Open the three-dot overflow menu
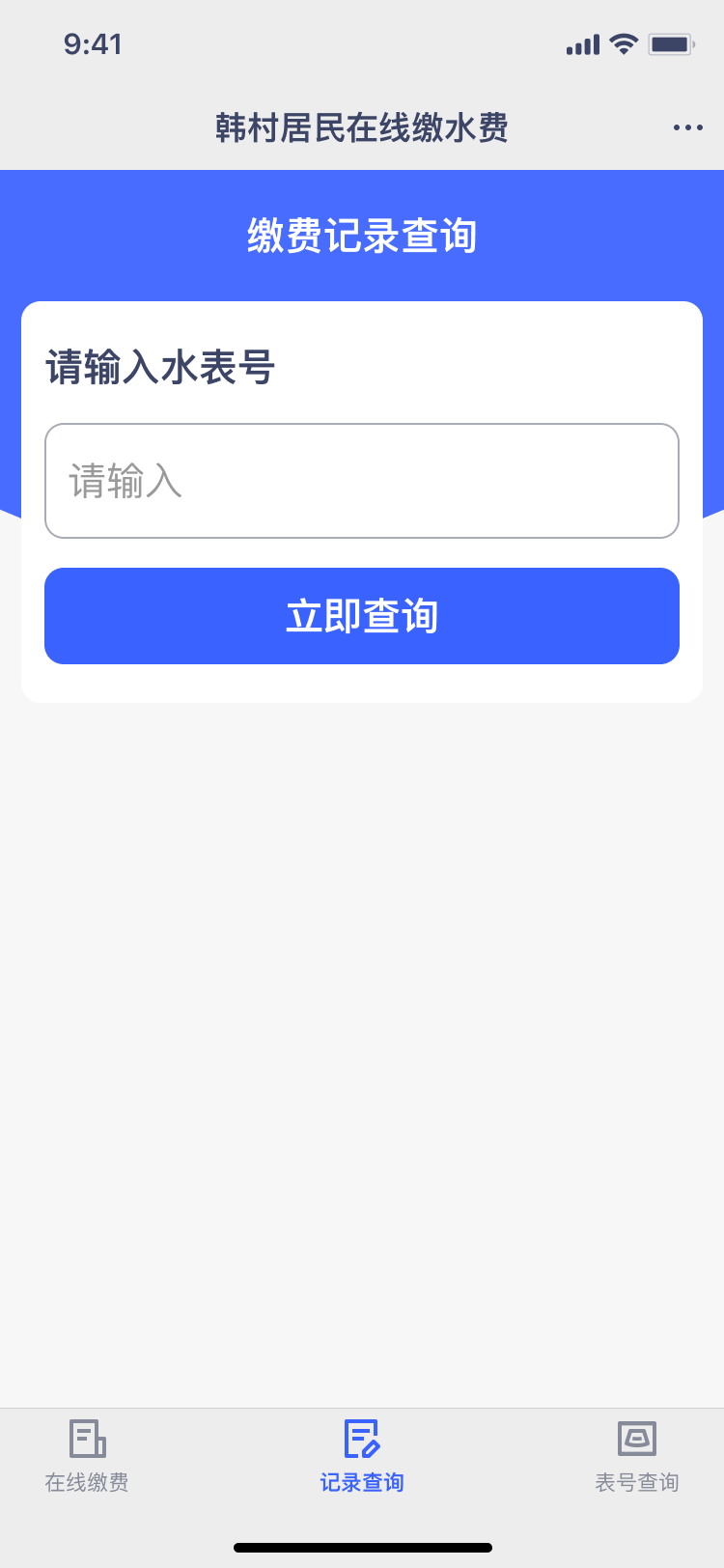 click(x=687, y=127)
